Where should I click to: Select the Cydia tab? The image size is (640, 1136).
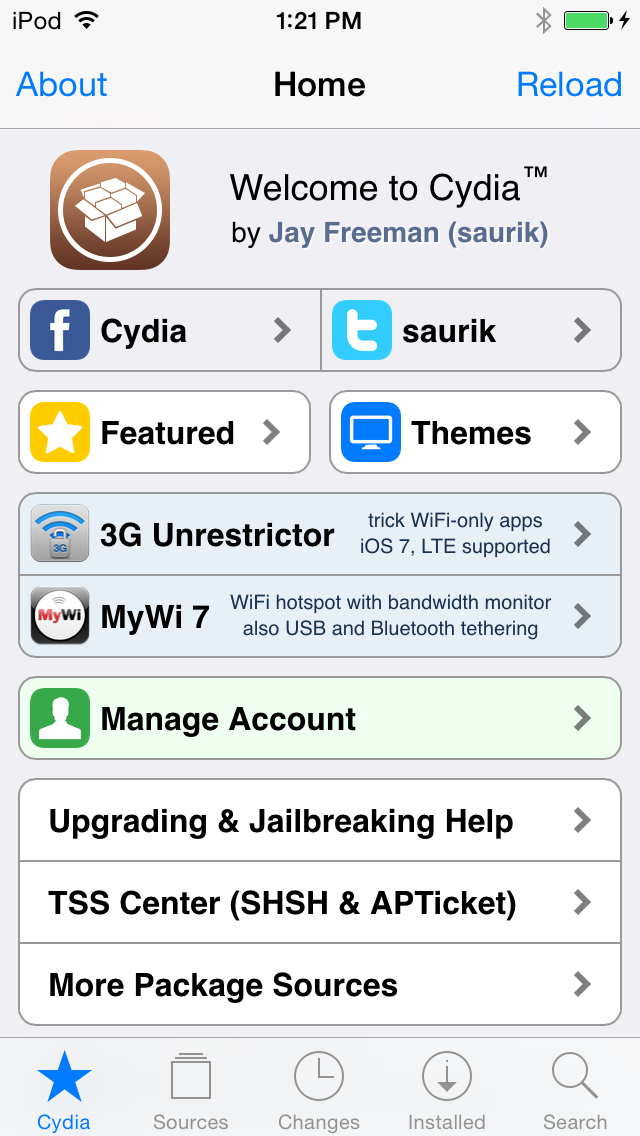[64, 1090]
